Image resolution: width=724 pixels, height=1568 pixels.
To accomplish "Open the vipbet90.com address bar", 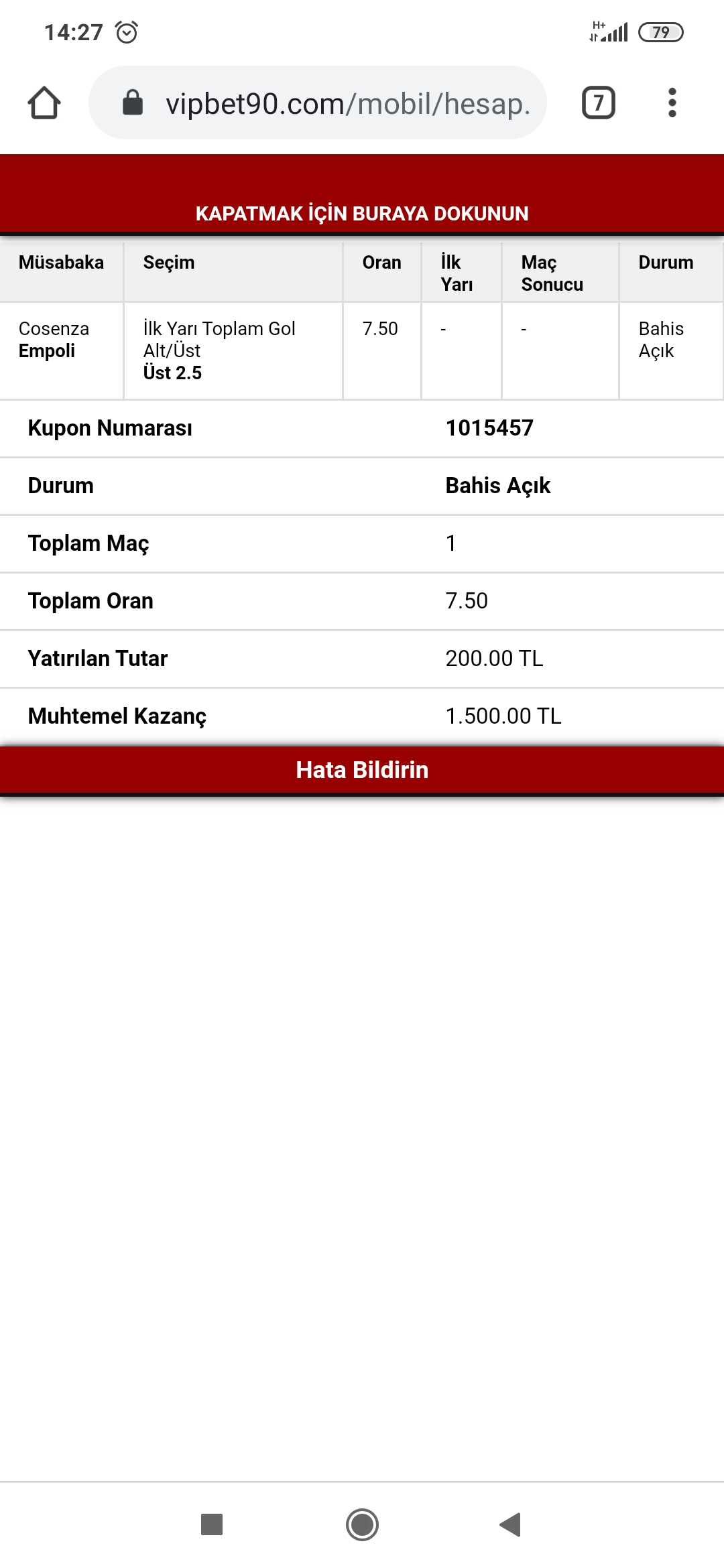I will (318, 103).
